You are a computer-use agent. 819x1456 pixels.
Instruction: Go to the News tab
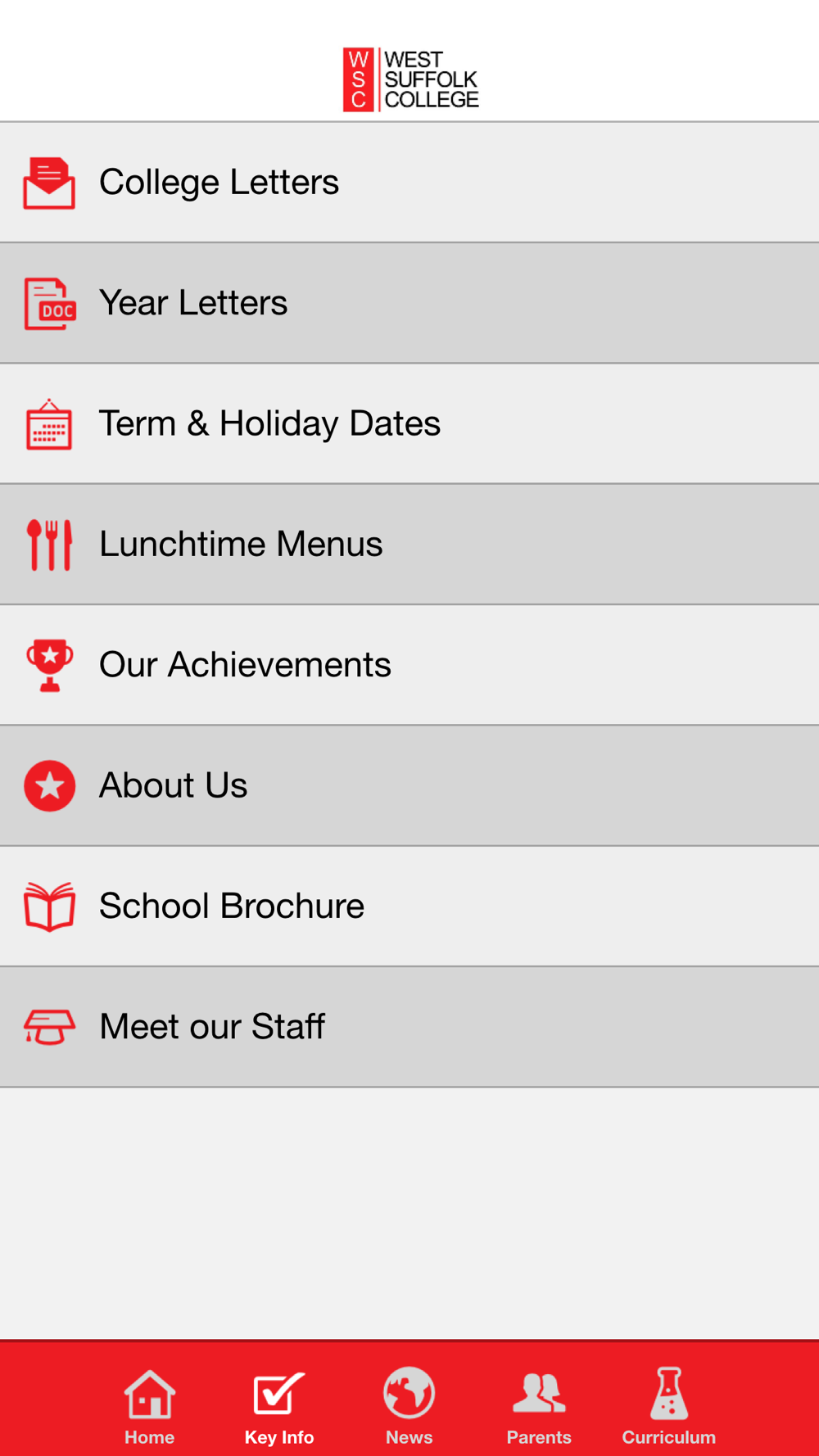pyautogui.click(x=409, y=1405)
